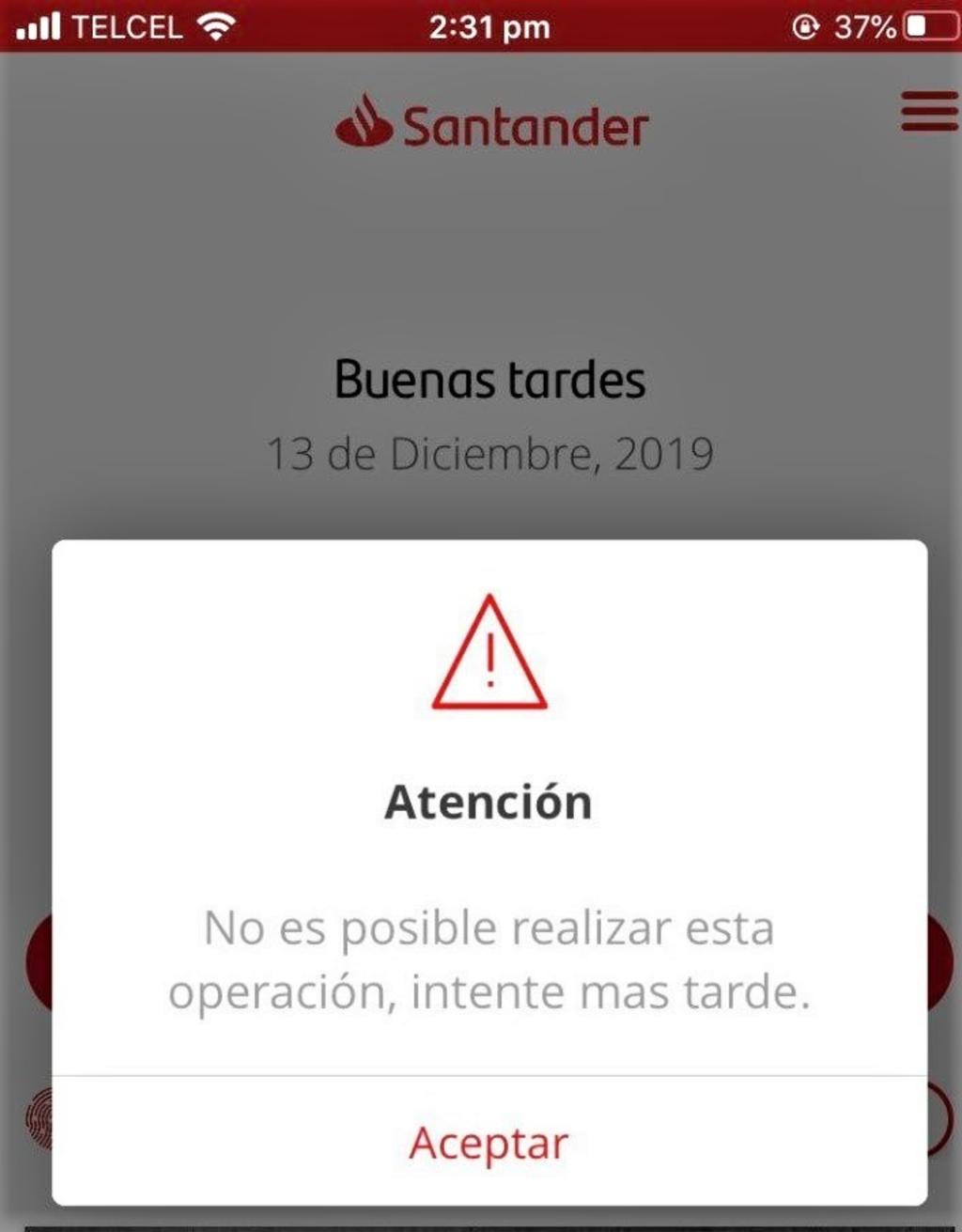Click the date 13 de Diciembre, 2019
This screenshot has width=962, height=1232.
pos(490,452)
